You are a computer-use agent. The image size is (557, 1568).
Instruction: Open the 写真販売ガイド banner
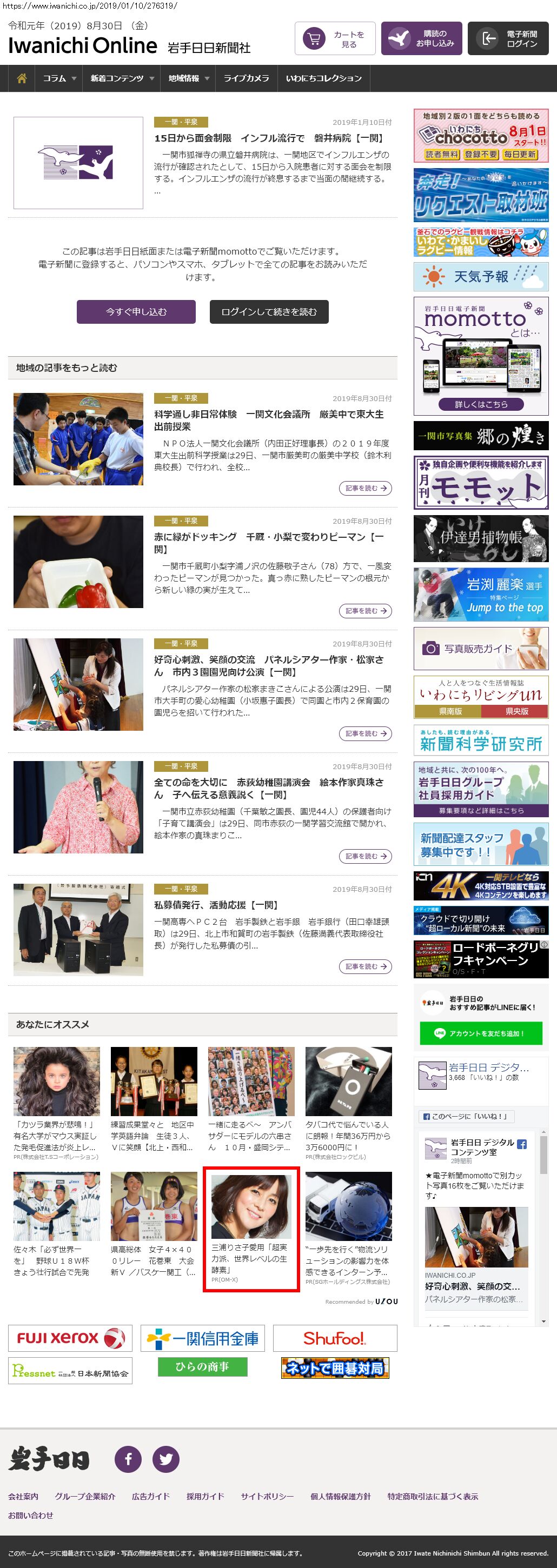[480, 648]
